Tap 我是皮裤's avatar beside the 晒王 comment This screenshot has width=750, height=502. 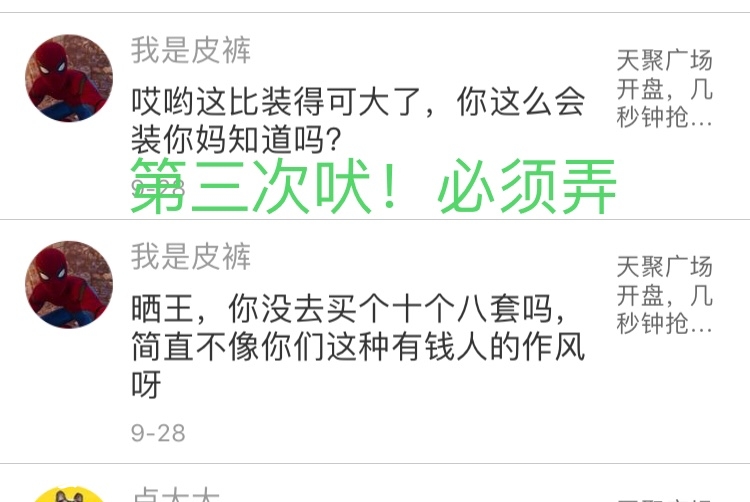pyautogui.click(x=68, y=284)
